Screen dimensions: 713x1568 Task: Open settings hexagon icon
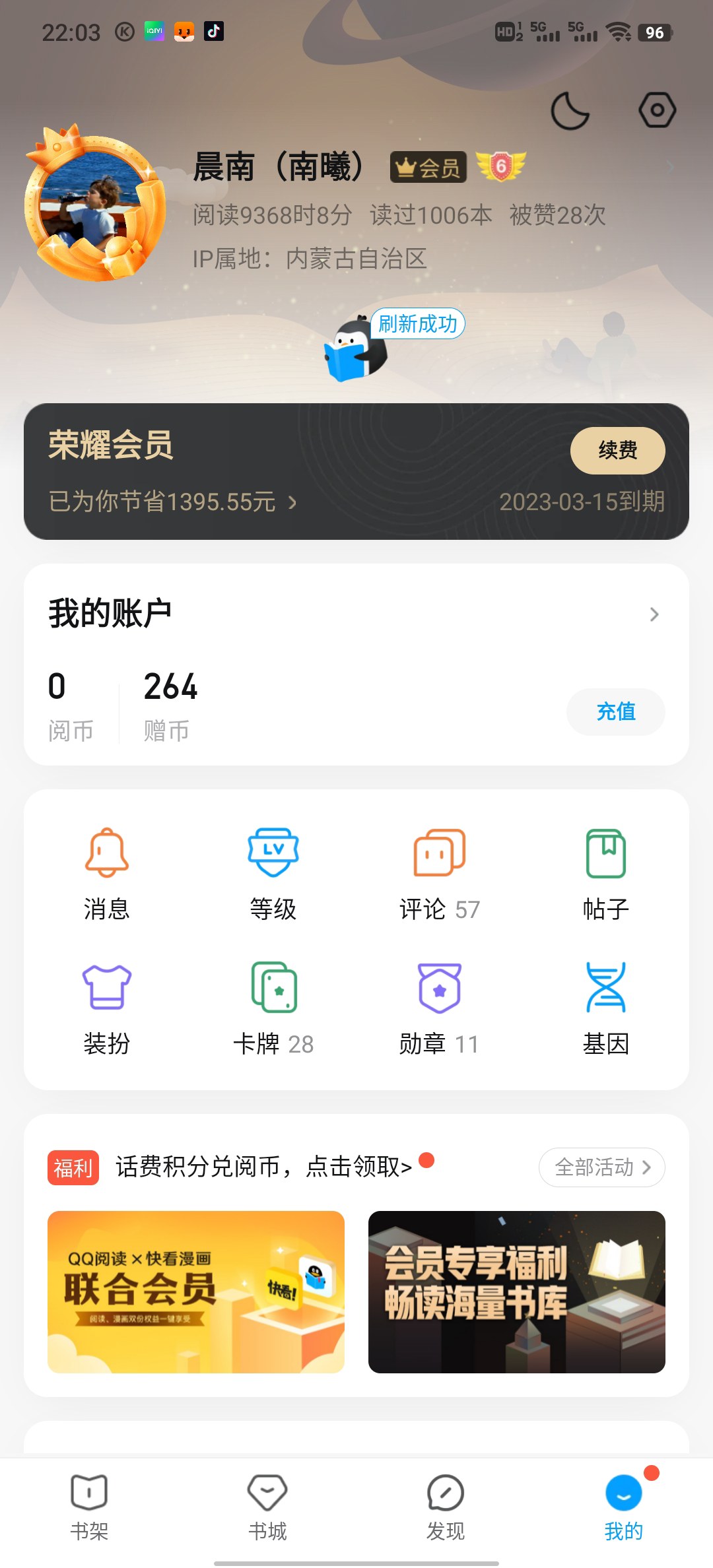tap(657, 110)
